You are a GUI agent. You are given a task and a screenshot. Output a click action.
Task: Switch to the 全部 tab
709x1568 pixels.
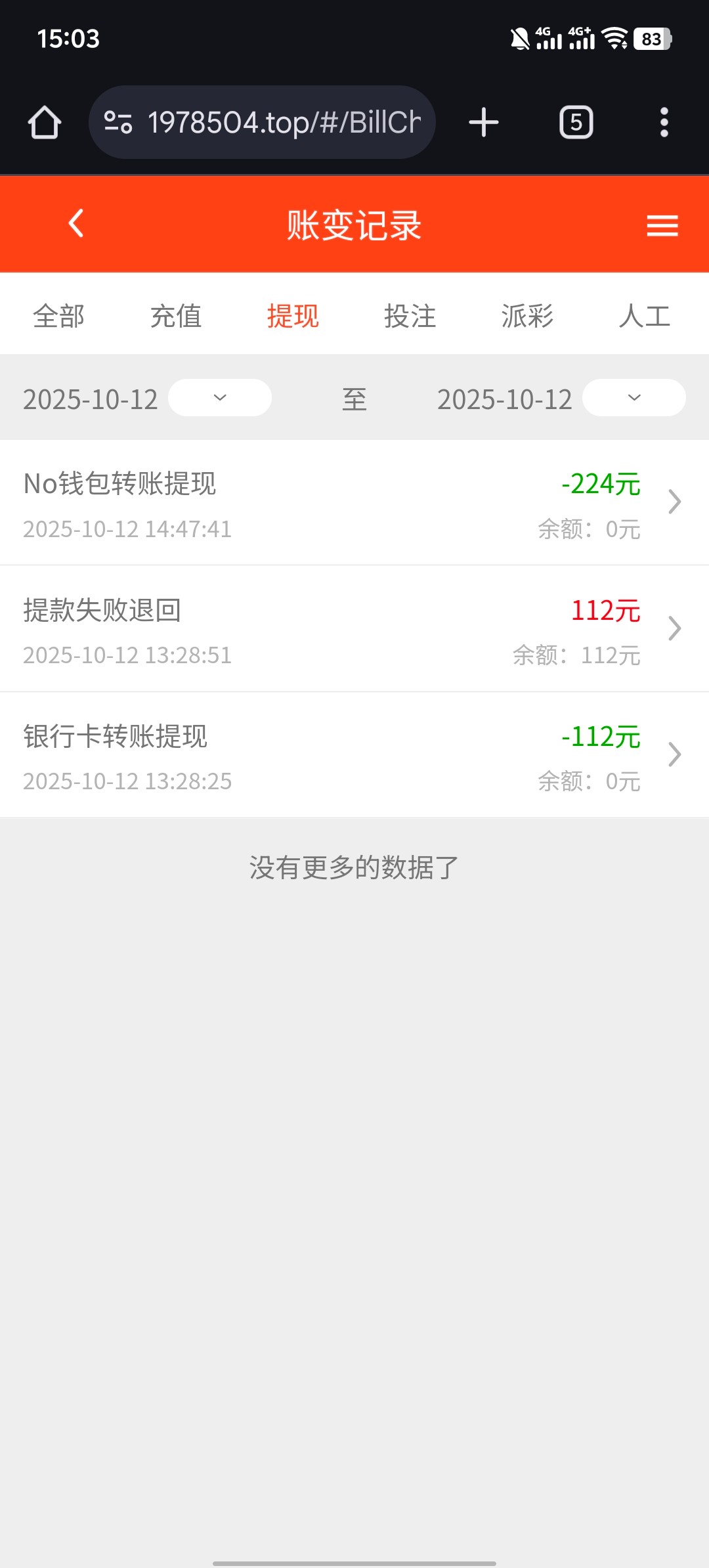[x=59, y=316]
